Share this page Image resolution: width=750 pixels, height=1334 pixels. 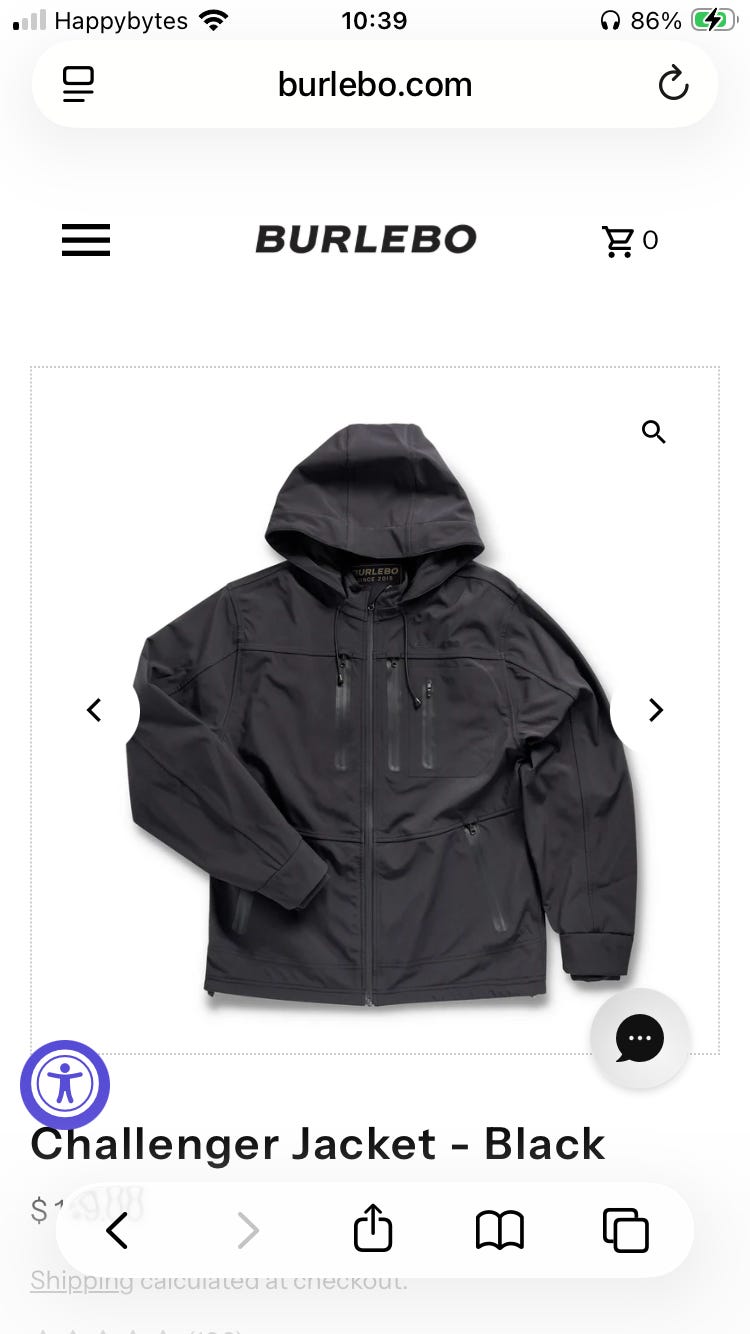(373, 1229)
